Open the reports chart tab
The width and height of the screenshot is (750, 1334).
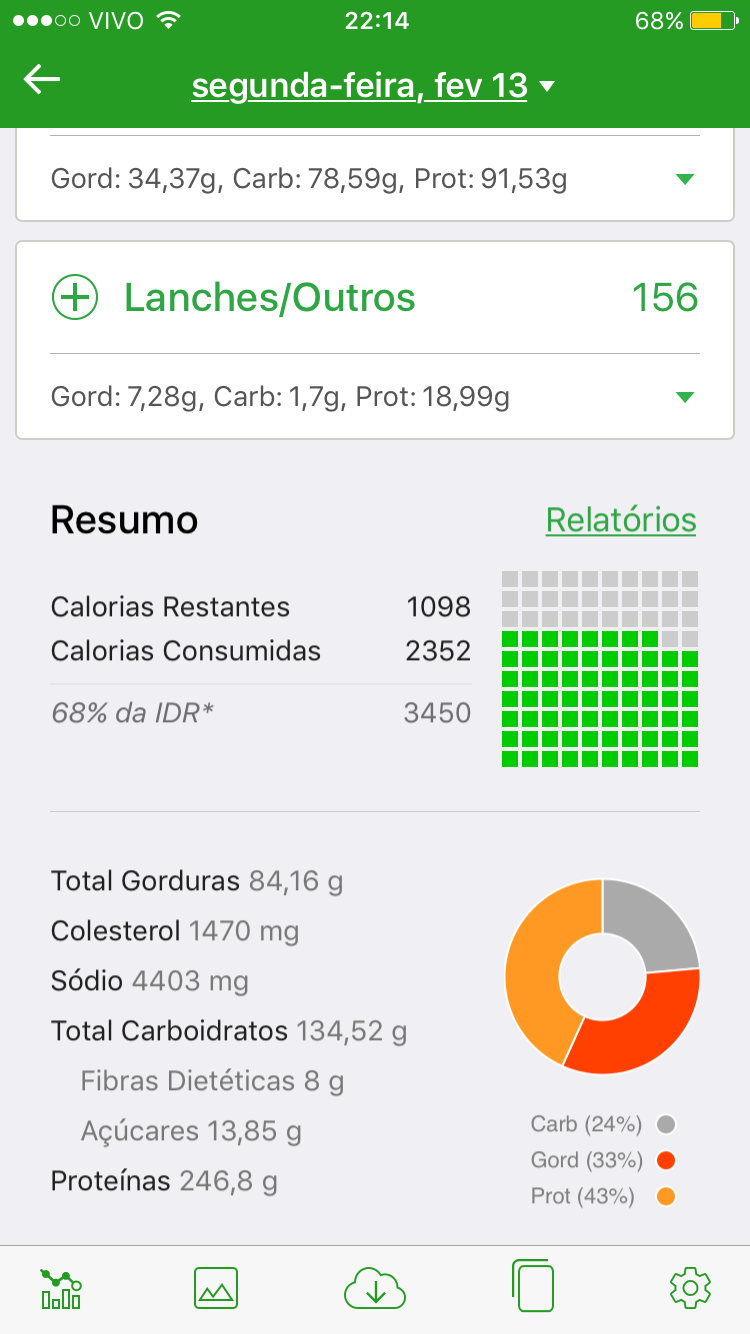pyautogui.click(x=61, y=1288)
